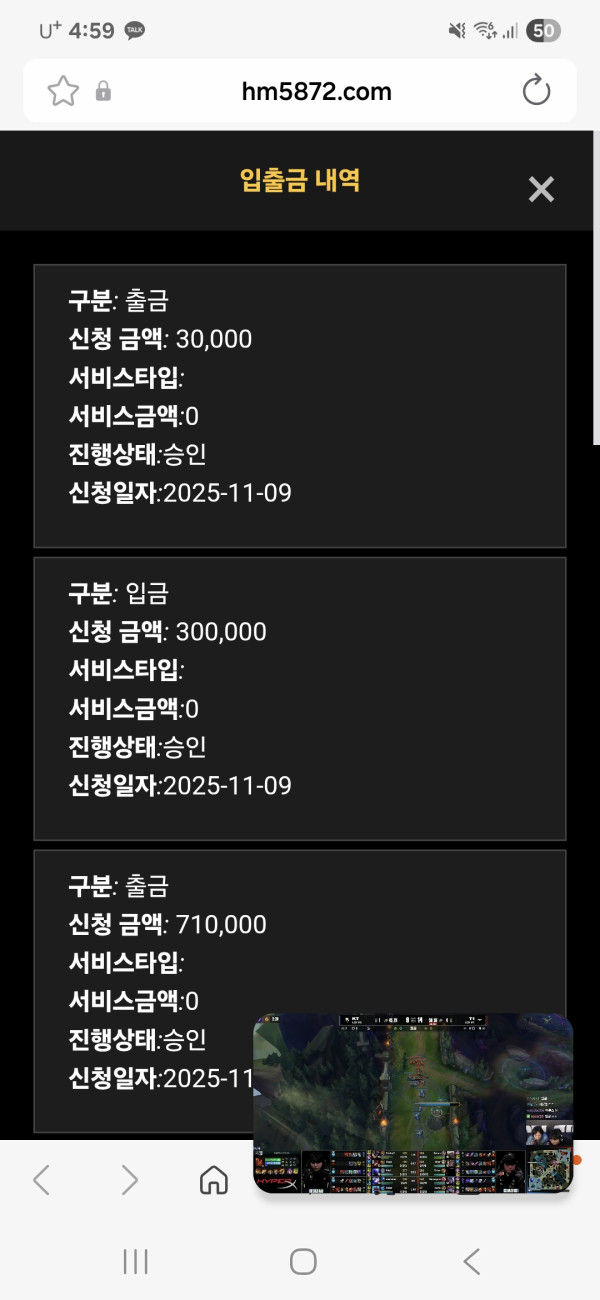View site security info via lock icon
The width and height of the screenshot is (600, 1300).
(x=103, y=92)
